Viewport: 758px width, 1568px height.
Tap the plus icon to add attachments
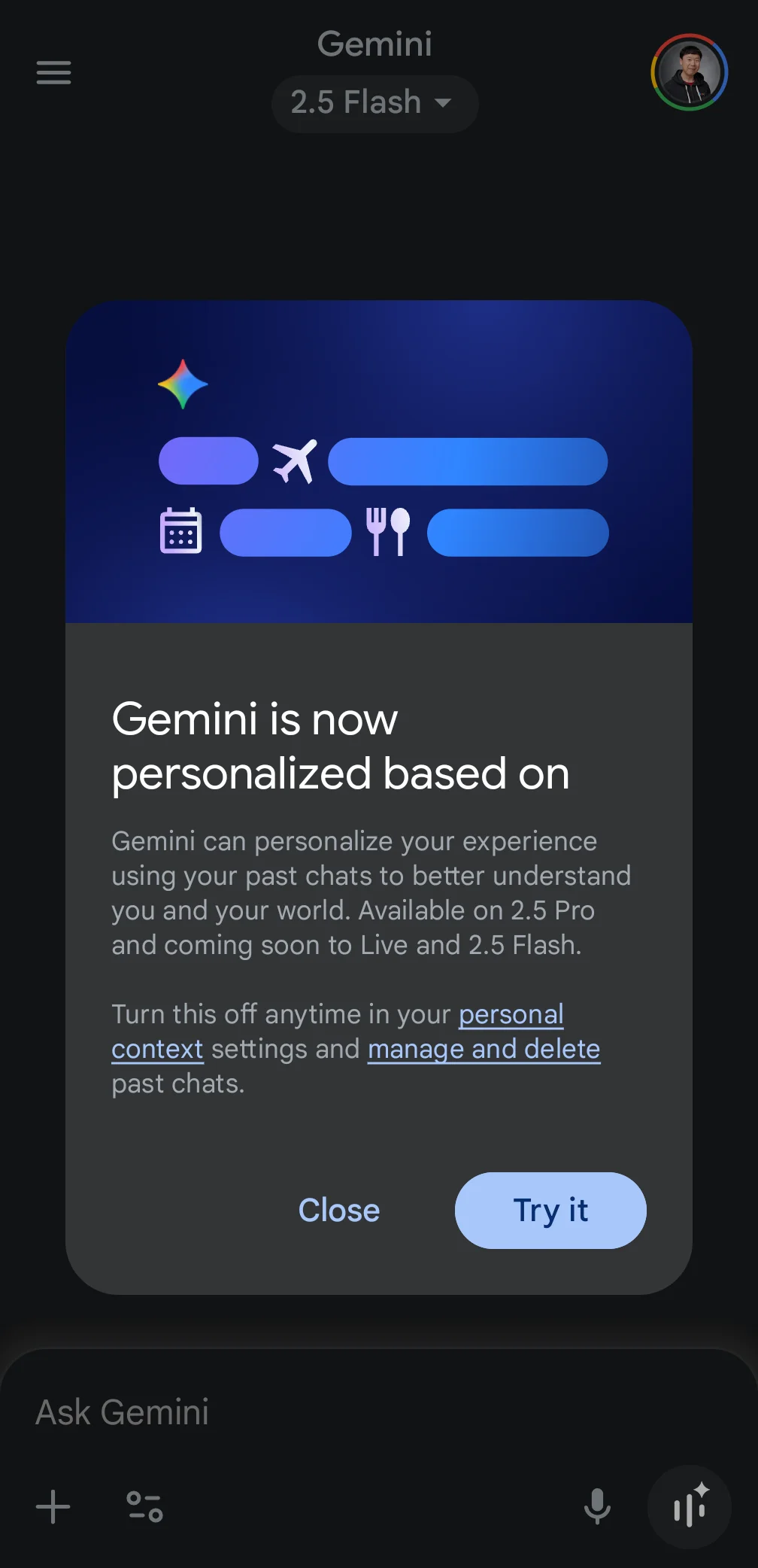coord(53,1507)
